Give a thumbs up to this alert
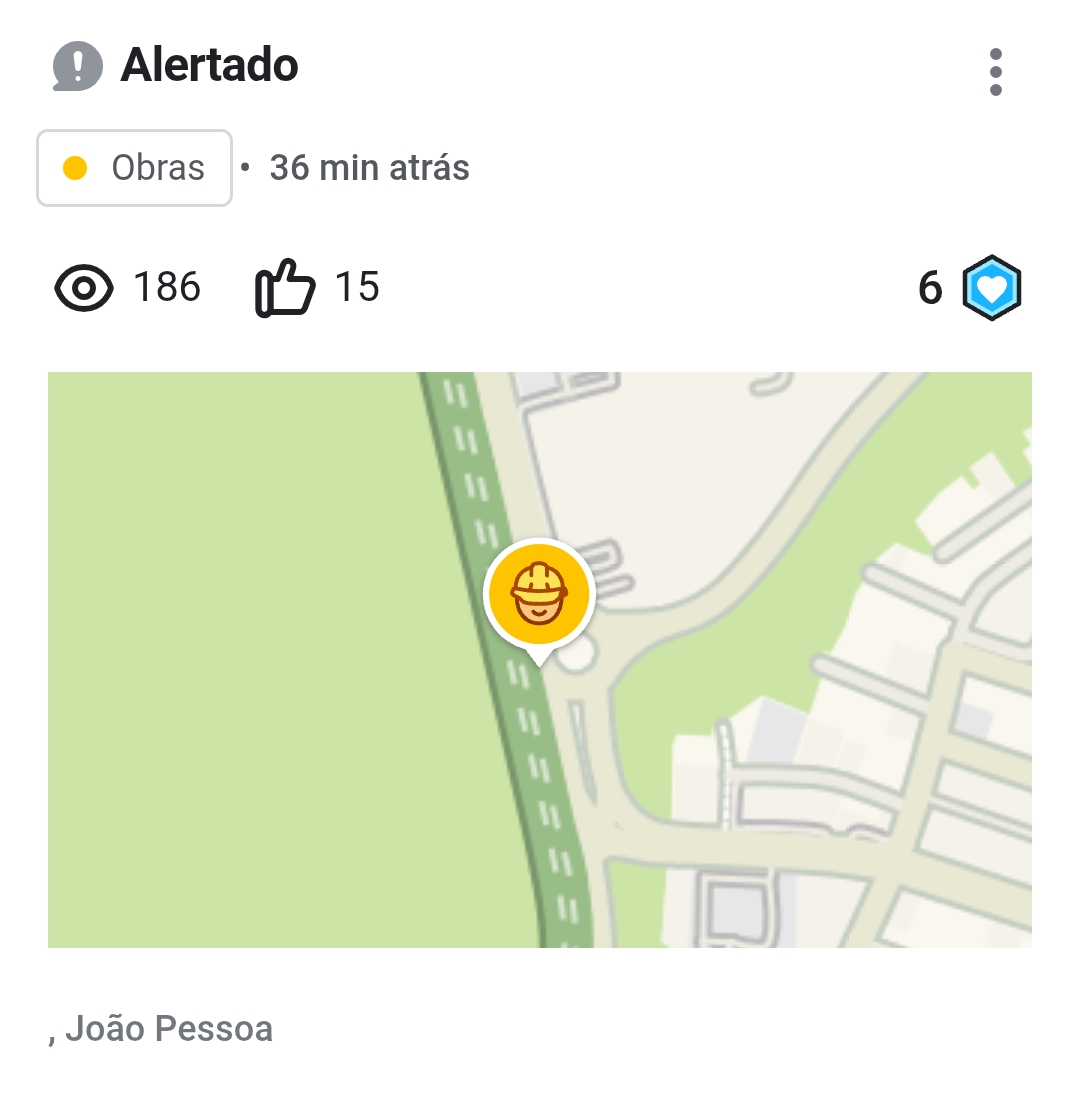The width and height of the screenshot is (1080, 1109). pos(286,288)
